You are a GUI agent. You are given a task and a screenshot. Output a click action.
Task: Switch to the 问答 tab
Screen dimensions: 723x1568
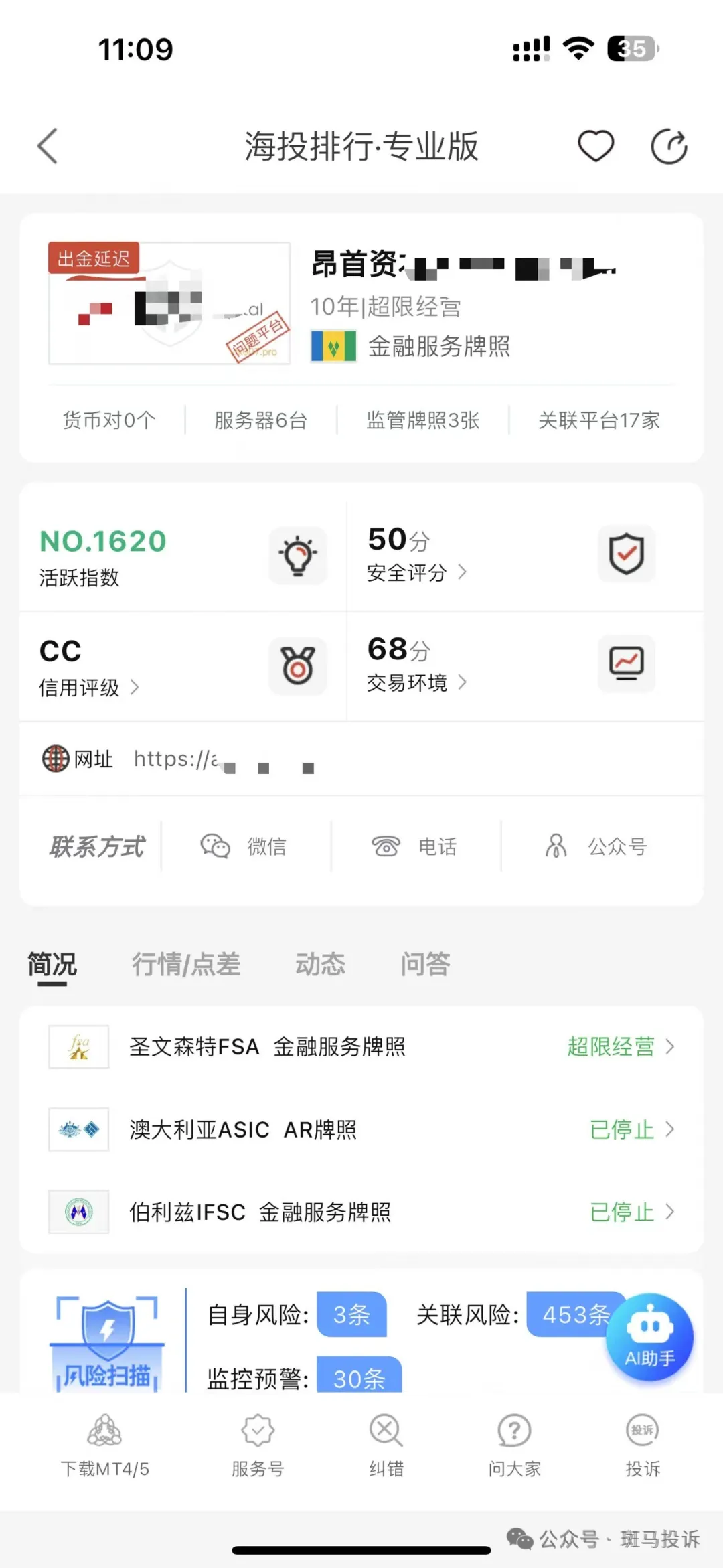pyautogui.click(x=426, y=964)
